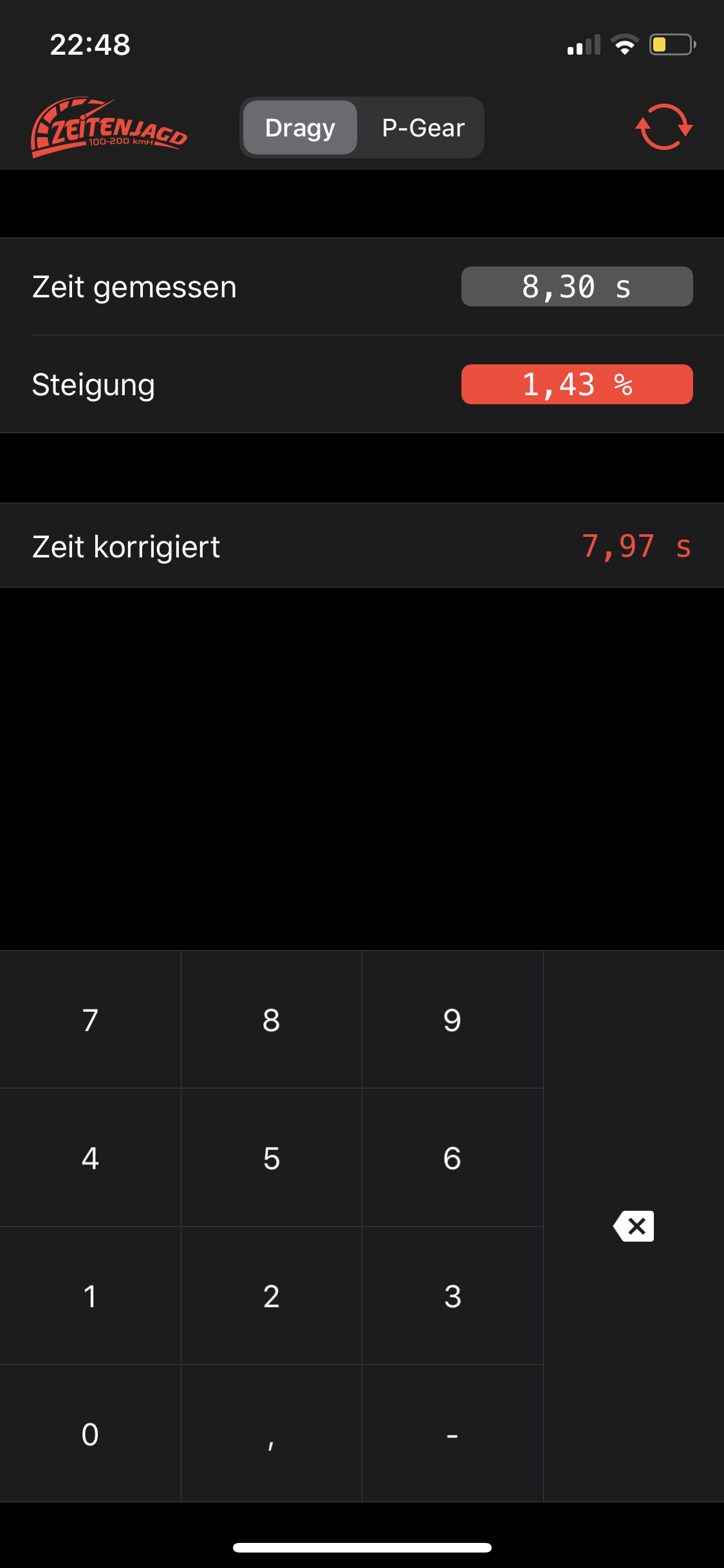The width and height of the screenshot is (724, 1568).
Task: Tap the 4 key
Action: coord(90,1158)
